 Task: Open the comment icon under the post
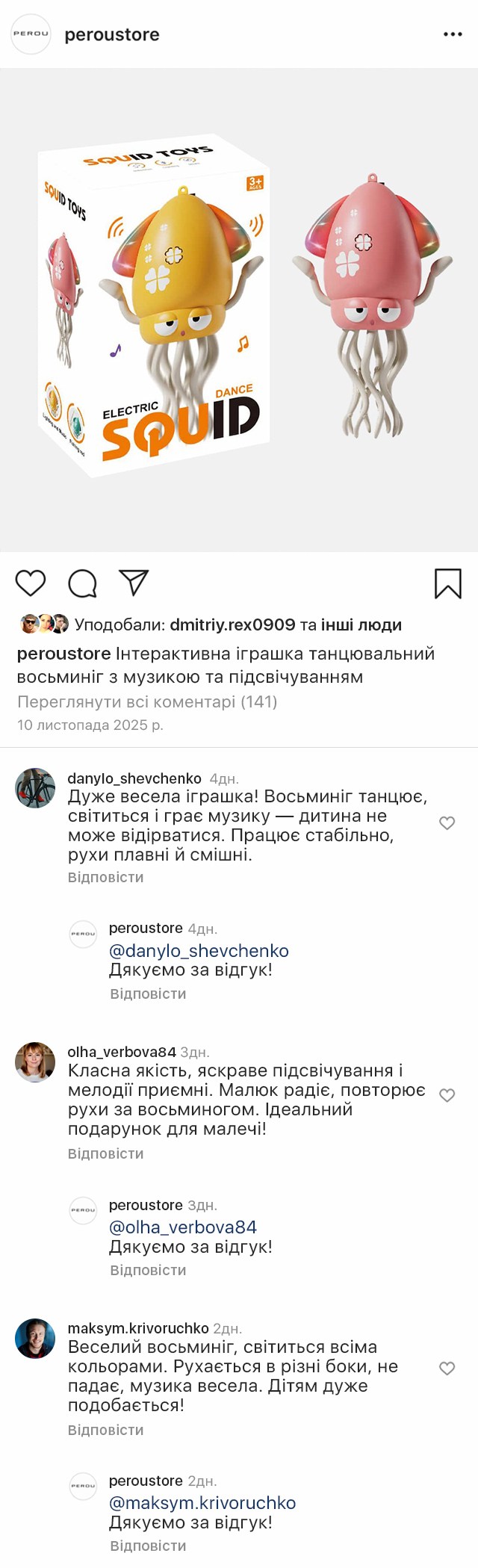(82, 583)
